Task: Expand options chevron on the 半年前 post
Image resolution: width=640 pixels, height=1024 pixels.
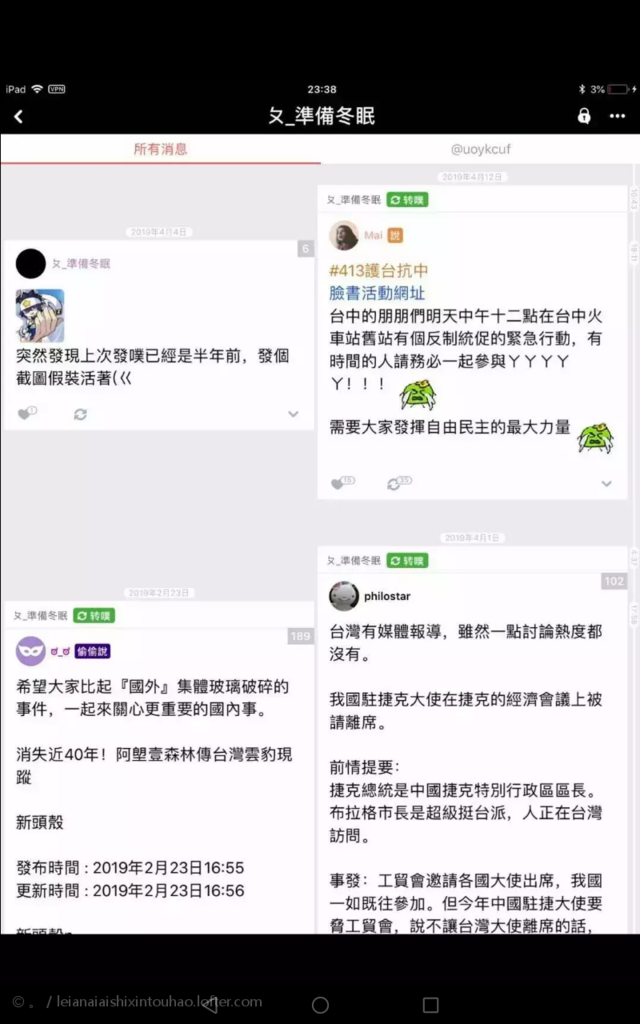Action: (x=293, y=413)
